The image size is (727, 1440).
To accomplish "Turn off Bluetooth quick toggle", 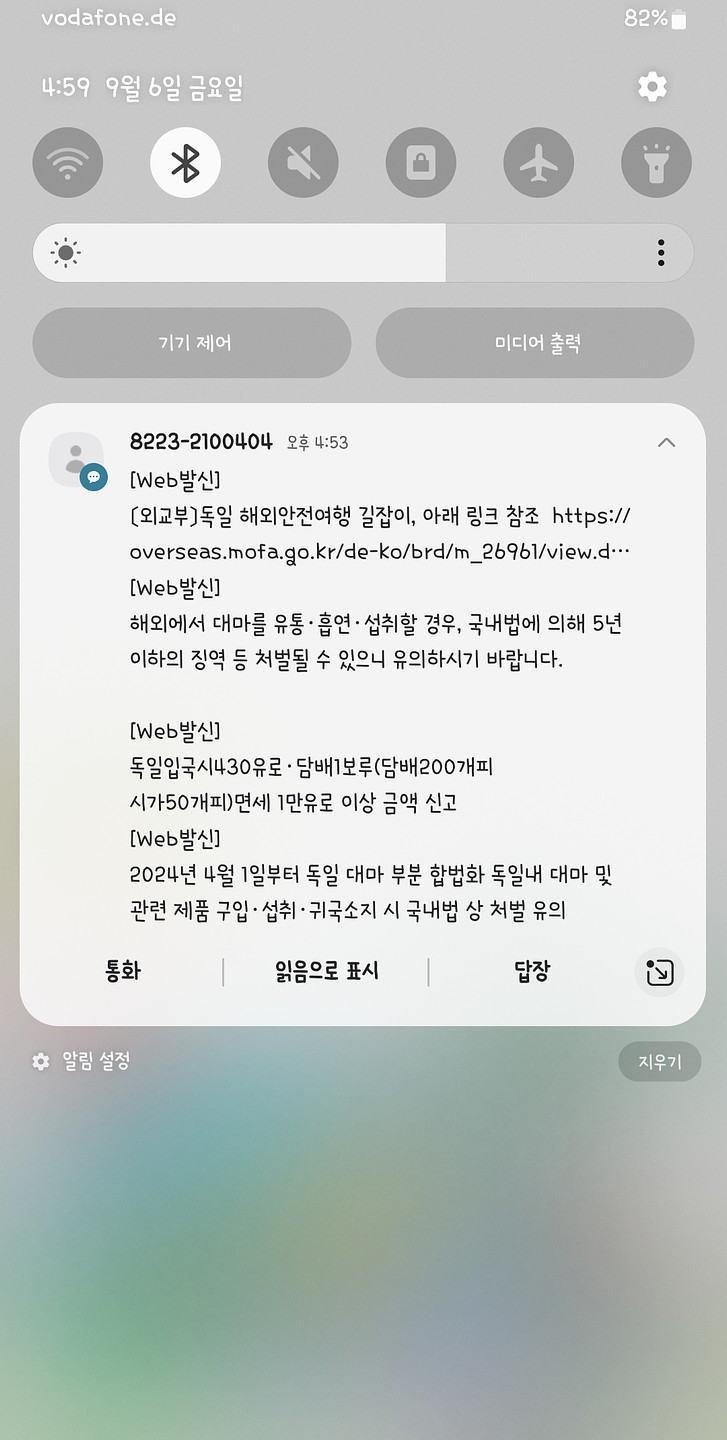I will point(185,162).
